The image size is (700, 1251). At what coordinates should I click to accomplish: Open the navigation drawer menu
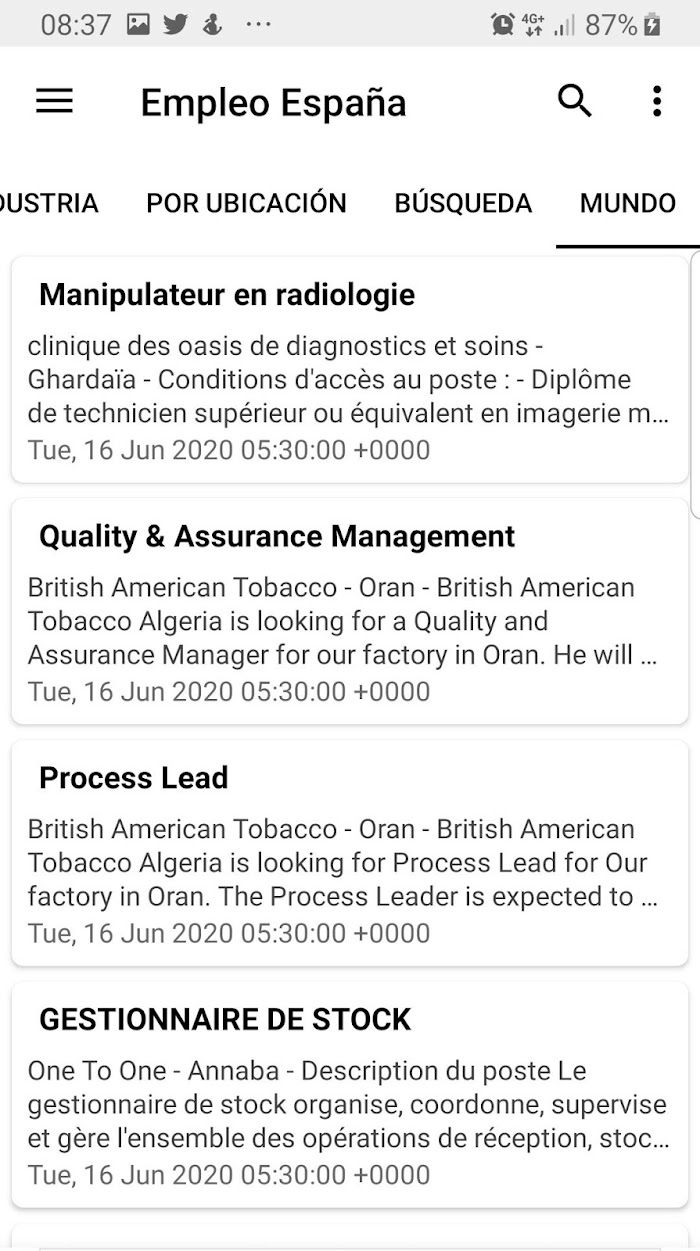pyautogui.click(x=54, y=101)
